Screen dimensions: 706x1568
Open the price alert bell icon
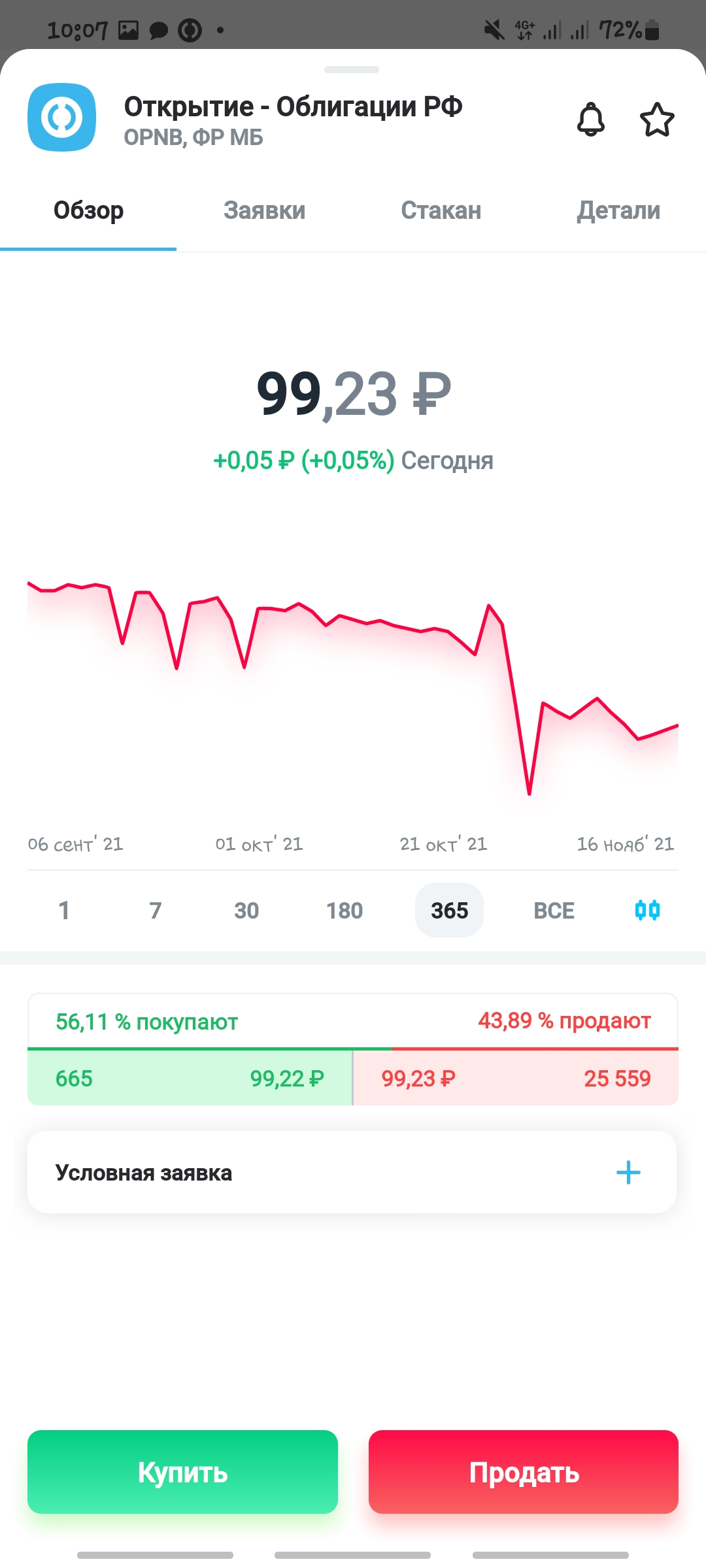[591, 120]
